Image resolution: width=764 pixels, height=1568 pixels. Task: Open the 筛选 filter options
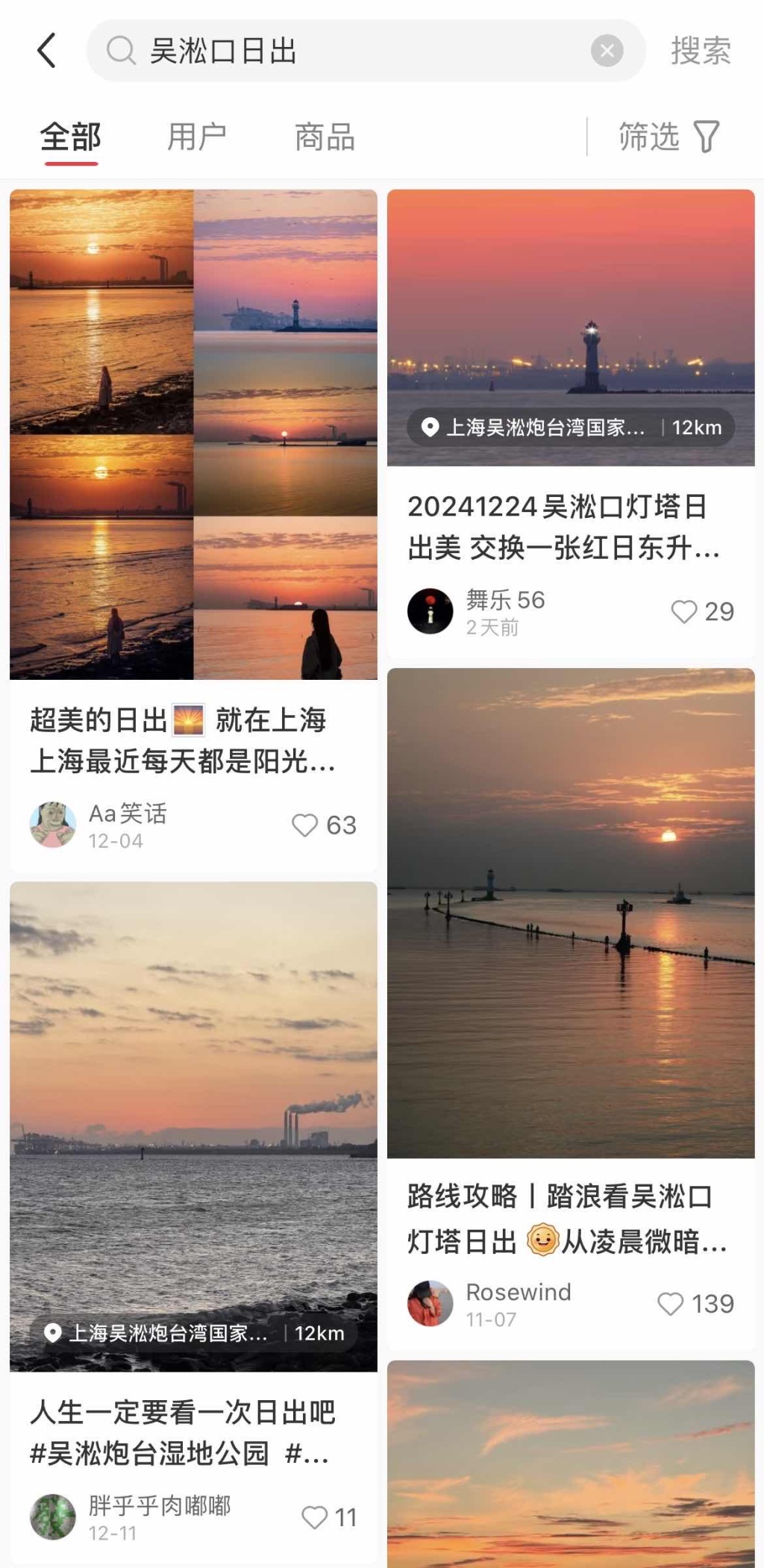click(668, 137)
